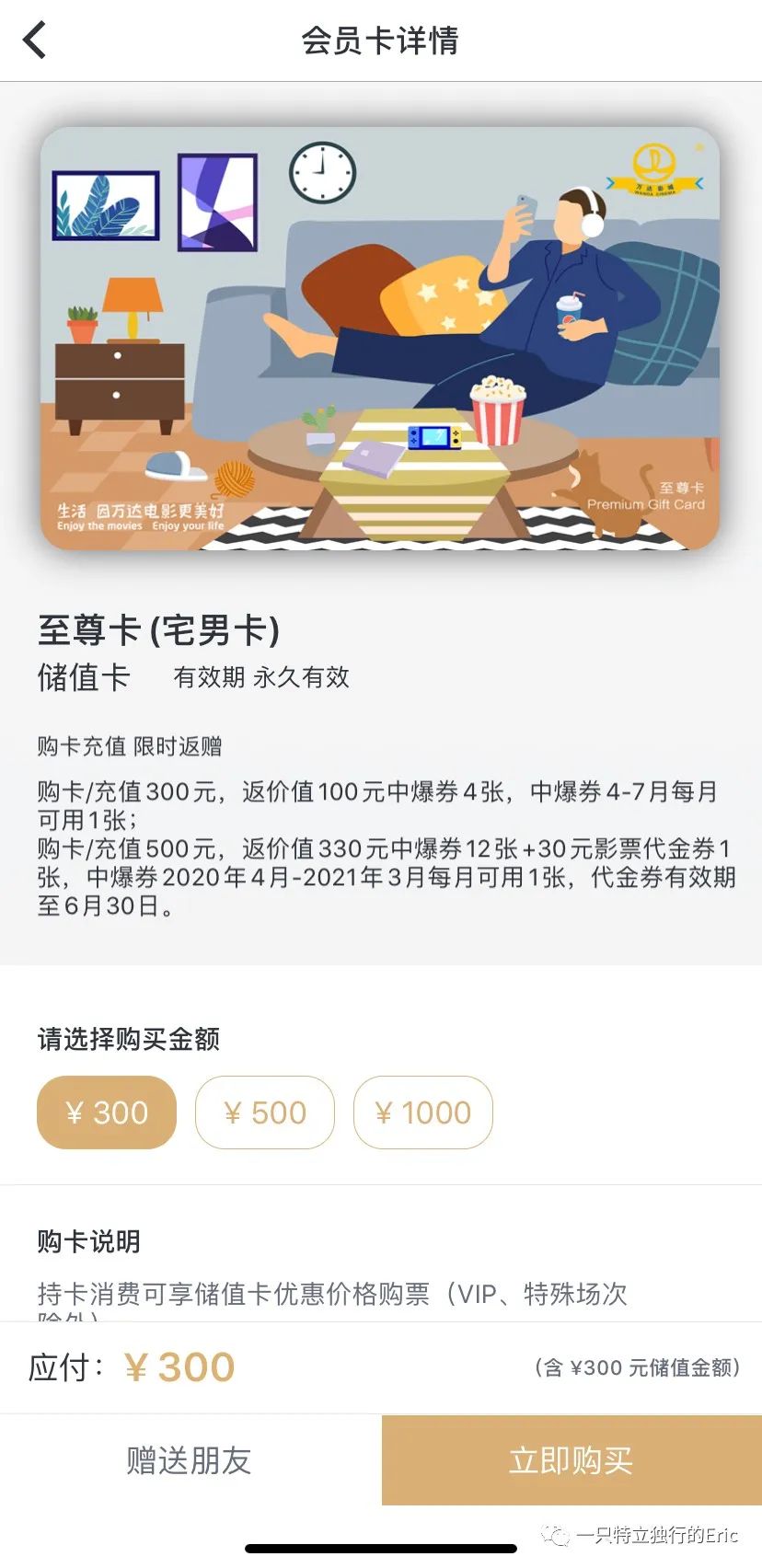Select the ¥500 purchase amount
The width and height of the screenshot is (762, 1568).
coord(265,1113)
